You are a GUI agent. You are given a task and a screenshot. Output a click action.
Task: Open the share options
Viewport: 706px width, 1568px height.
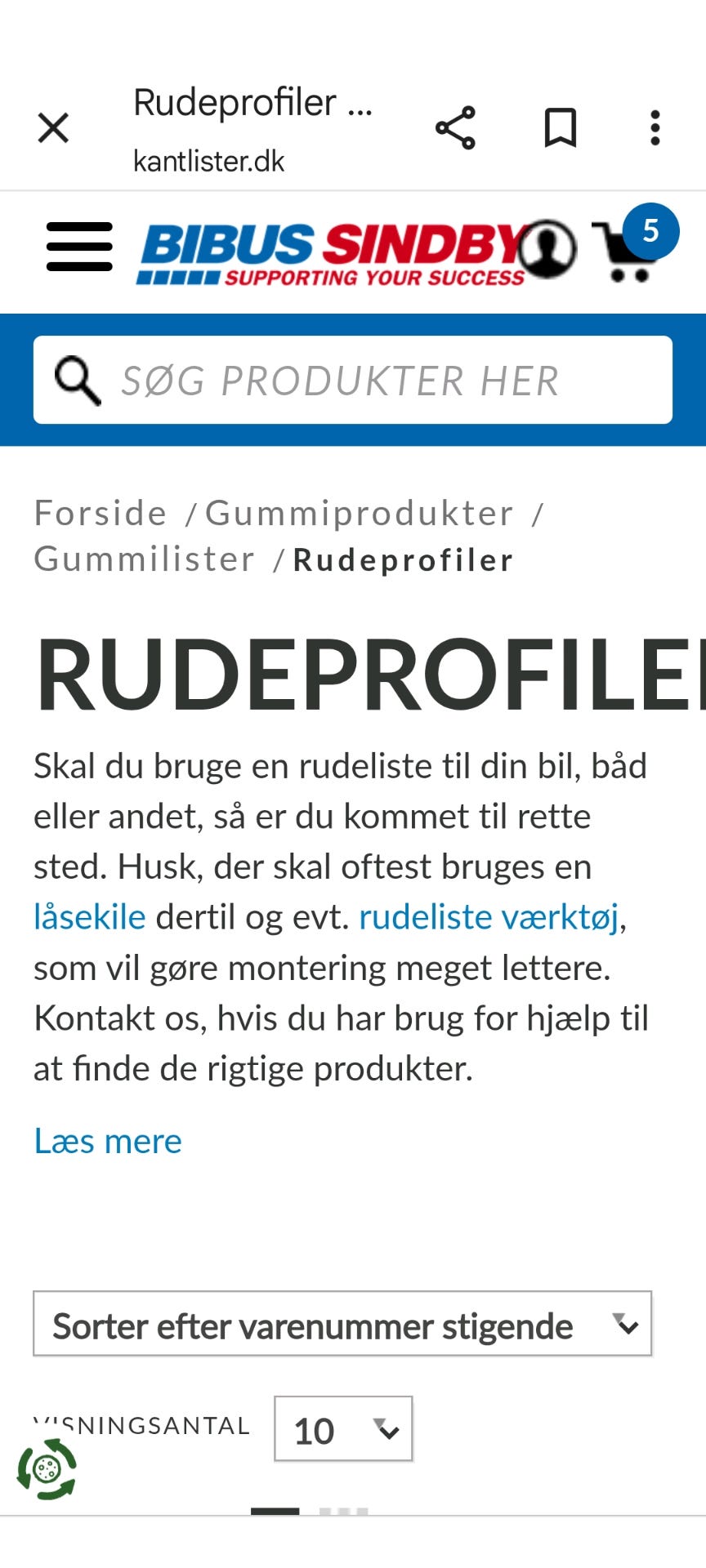pos(455,128)
